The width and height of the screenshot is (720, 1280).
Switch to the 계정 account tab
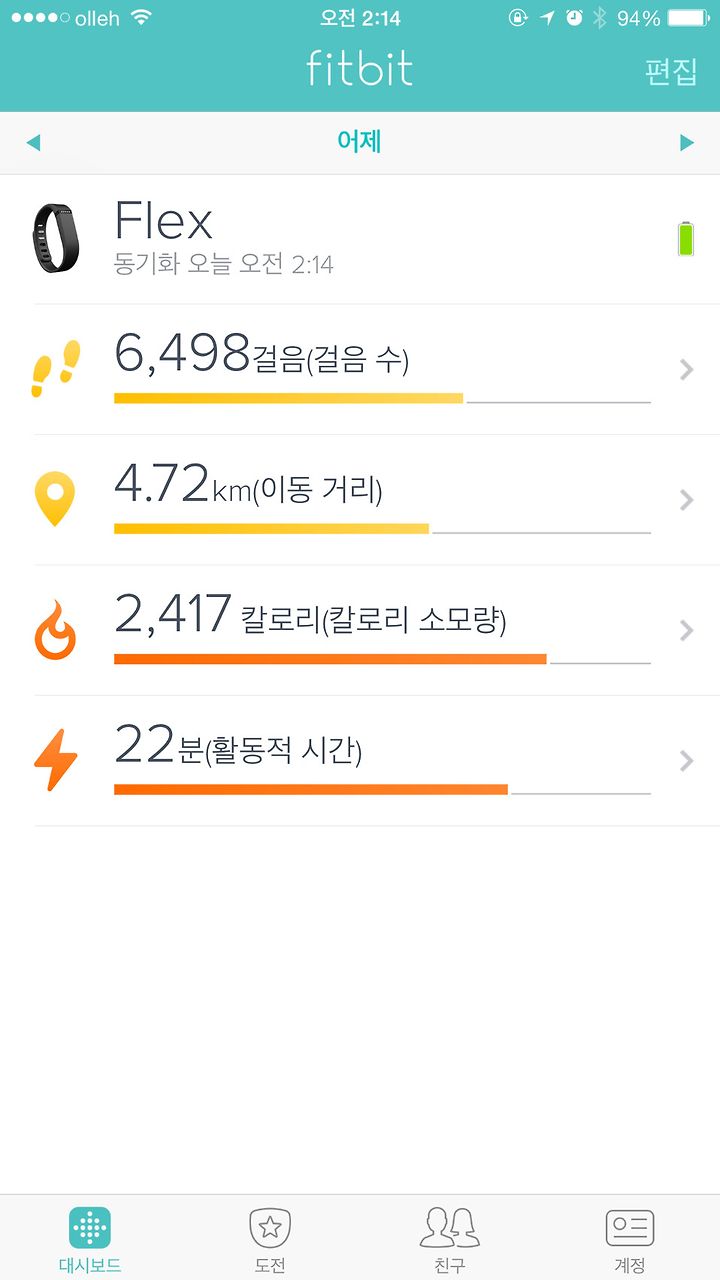tap(630, 1238)
